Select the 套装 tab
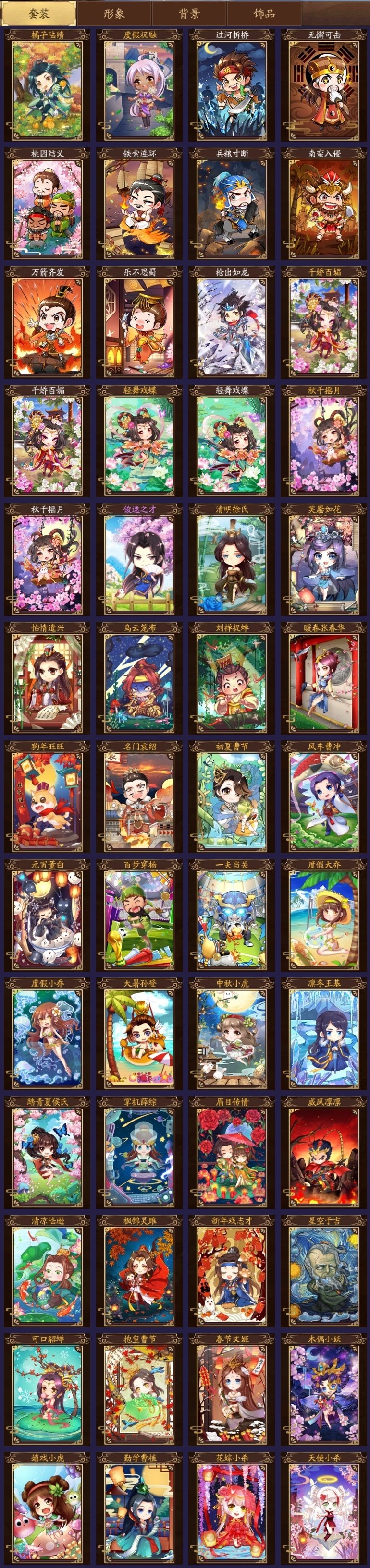370x1568 pixels. 39,13
